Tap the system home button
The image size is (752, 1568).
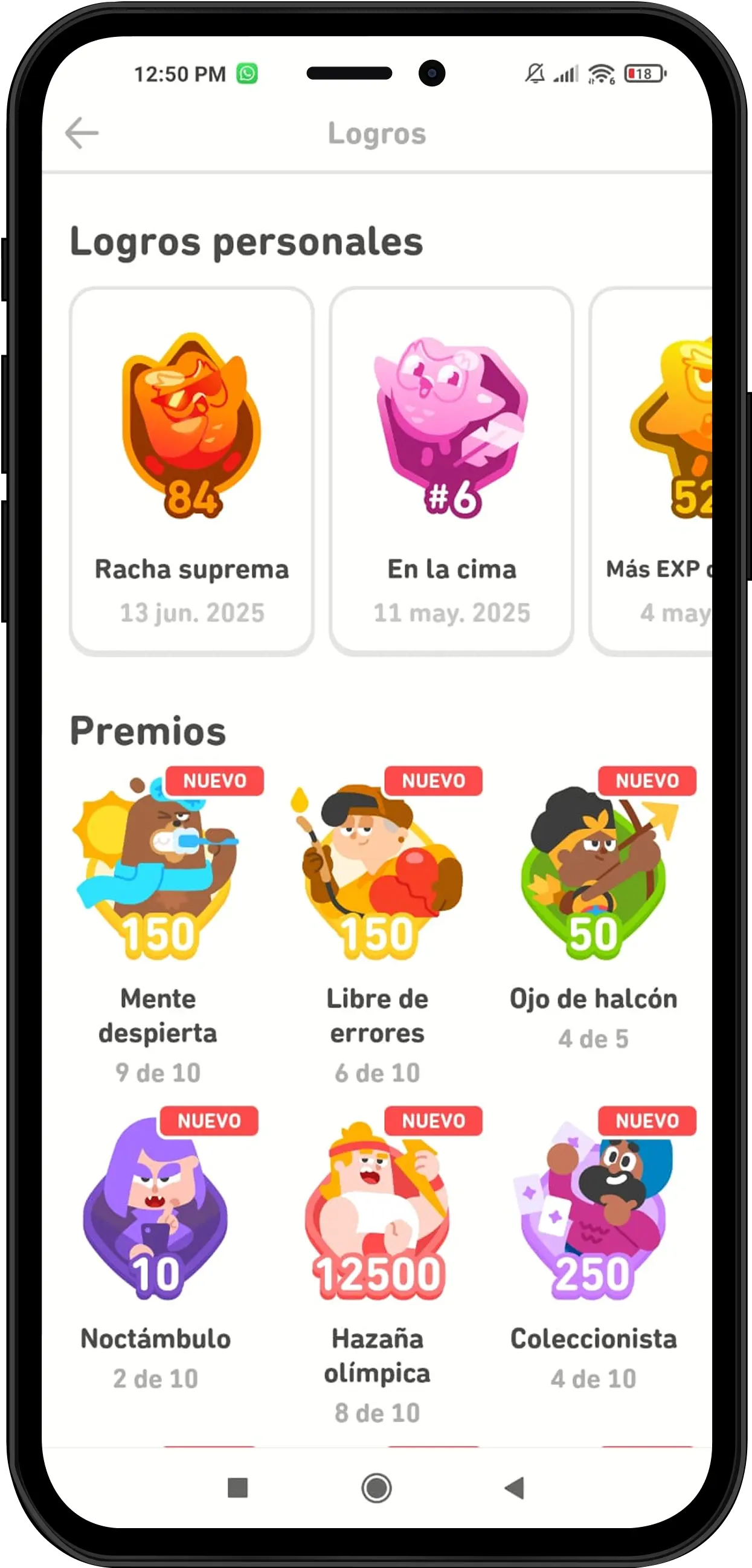click(377, 1488)
